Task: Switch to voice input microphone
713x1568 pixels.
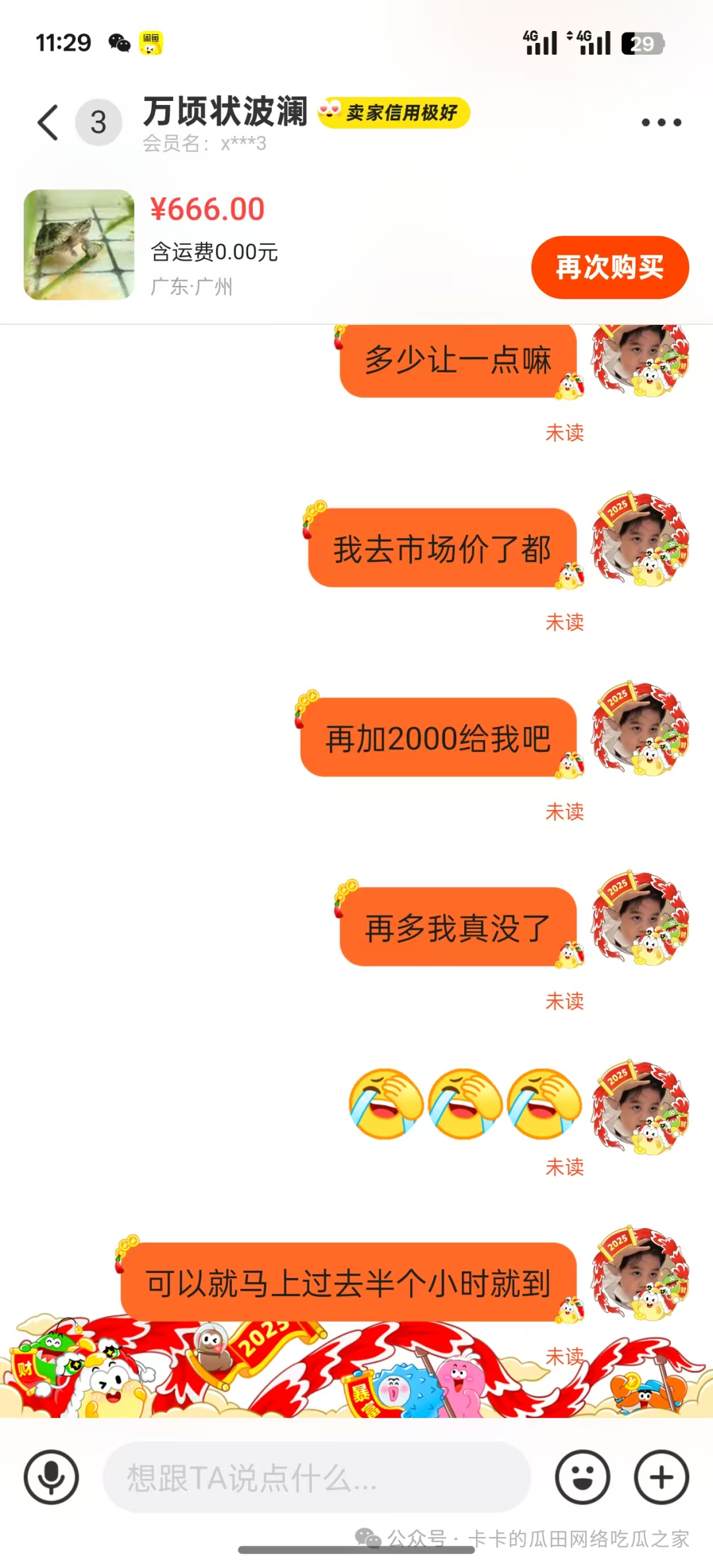Action: (x=51, y=1477)
